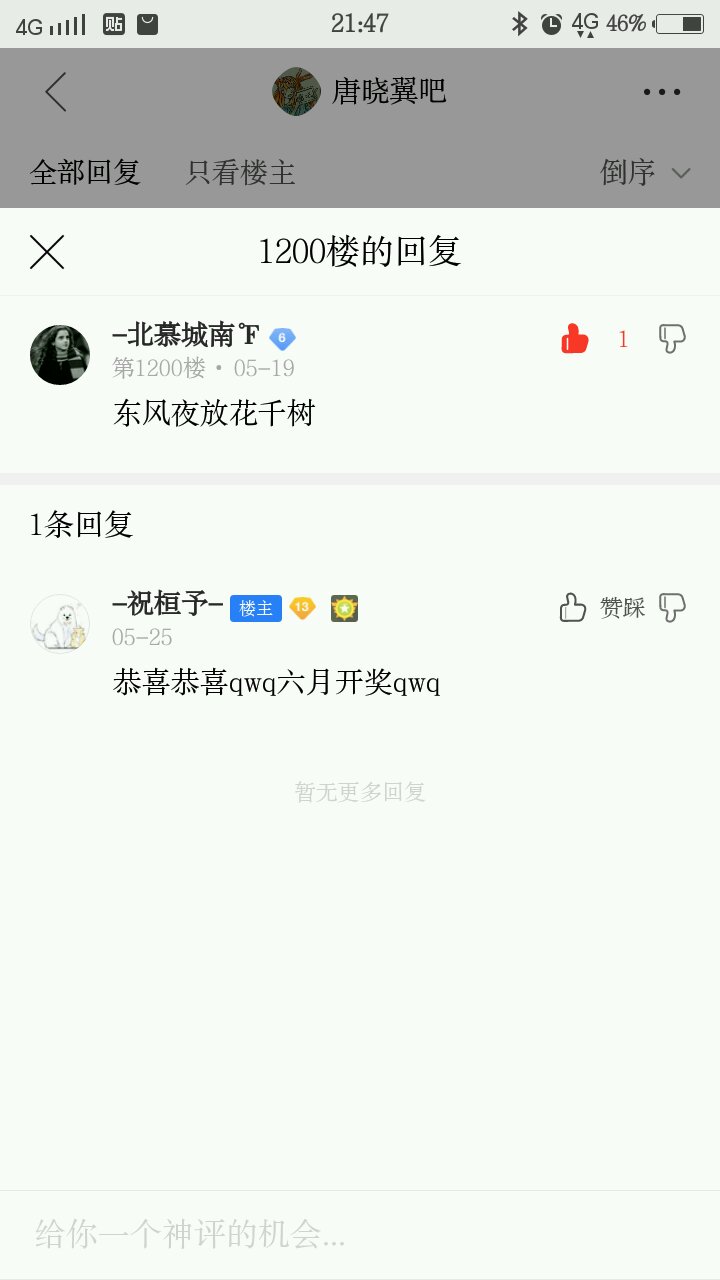Expand the 倒序 sort dropdown
Image resolution: width=720 pixels, height=1280 pixels.
point(644,173)
